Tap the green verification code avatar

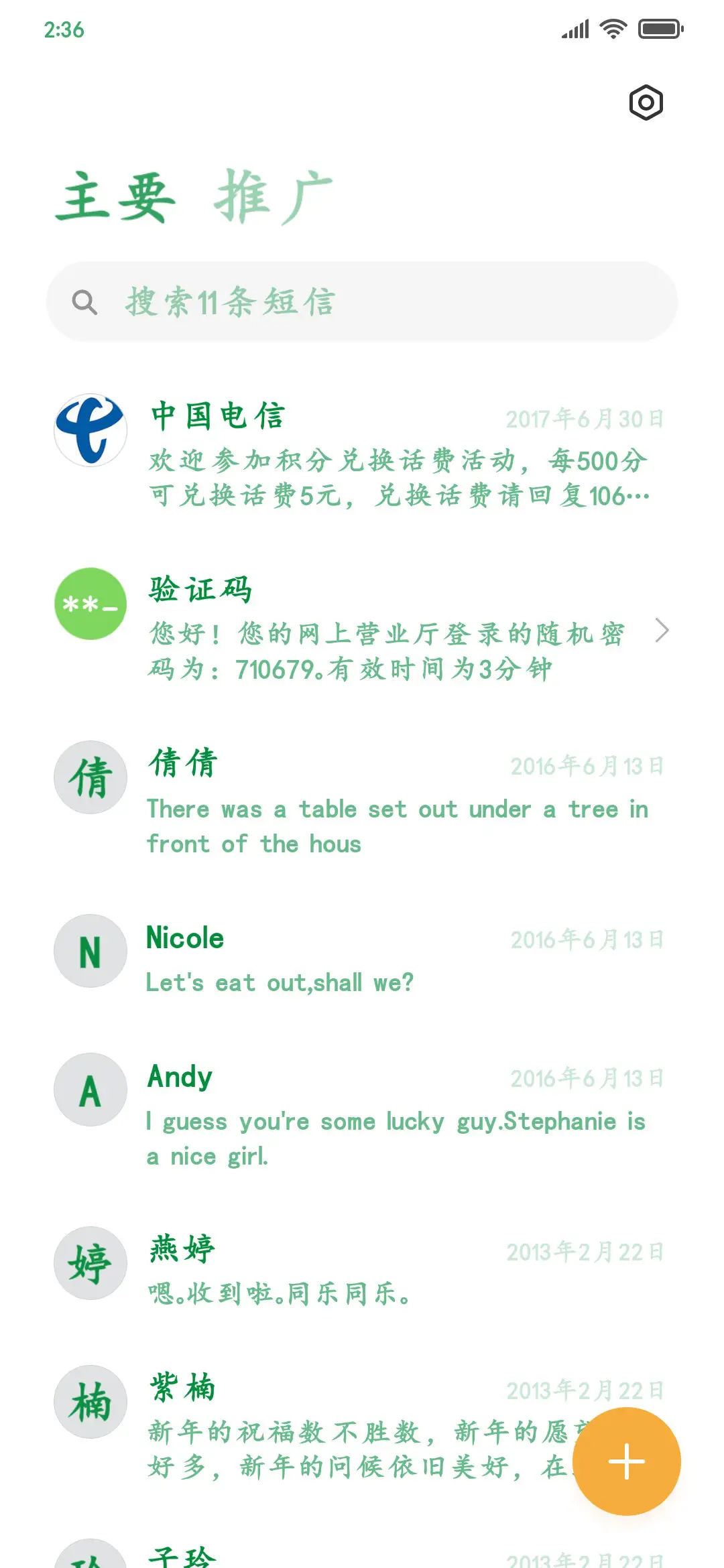[x=90, y=603]
